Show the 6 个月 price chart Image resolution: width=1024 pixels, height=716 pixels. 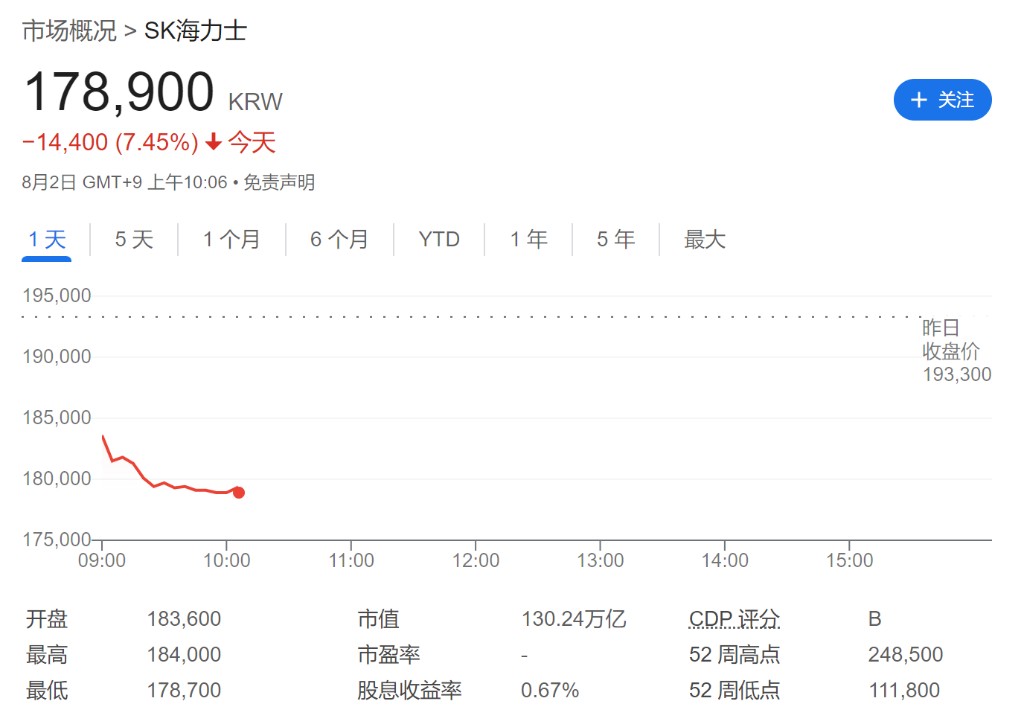pyautogui.click(x=339, y=239)
